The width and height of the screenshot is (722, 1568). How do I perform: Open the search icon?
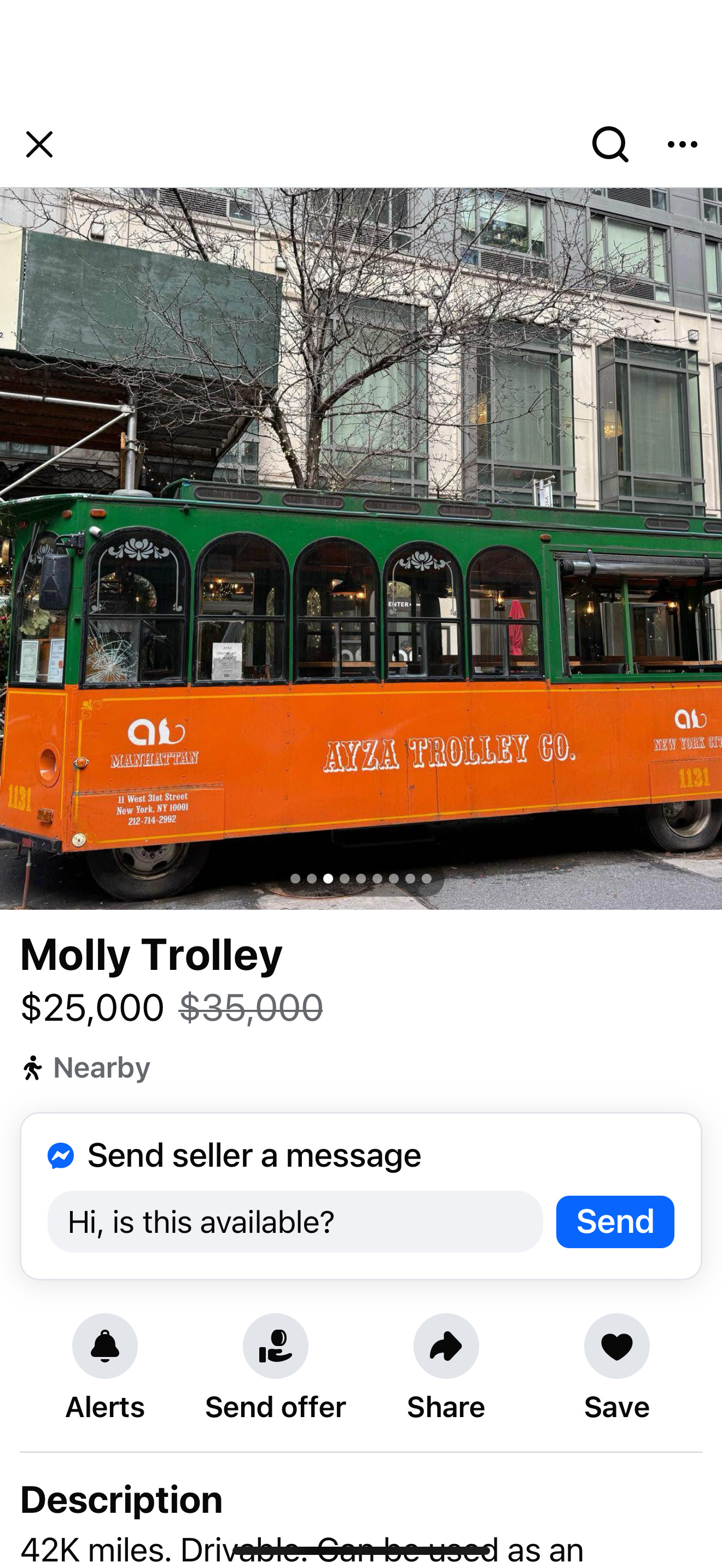click(609, 145)
